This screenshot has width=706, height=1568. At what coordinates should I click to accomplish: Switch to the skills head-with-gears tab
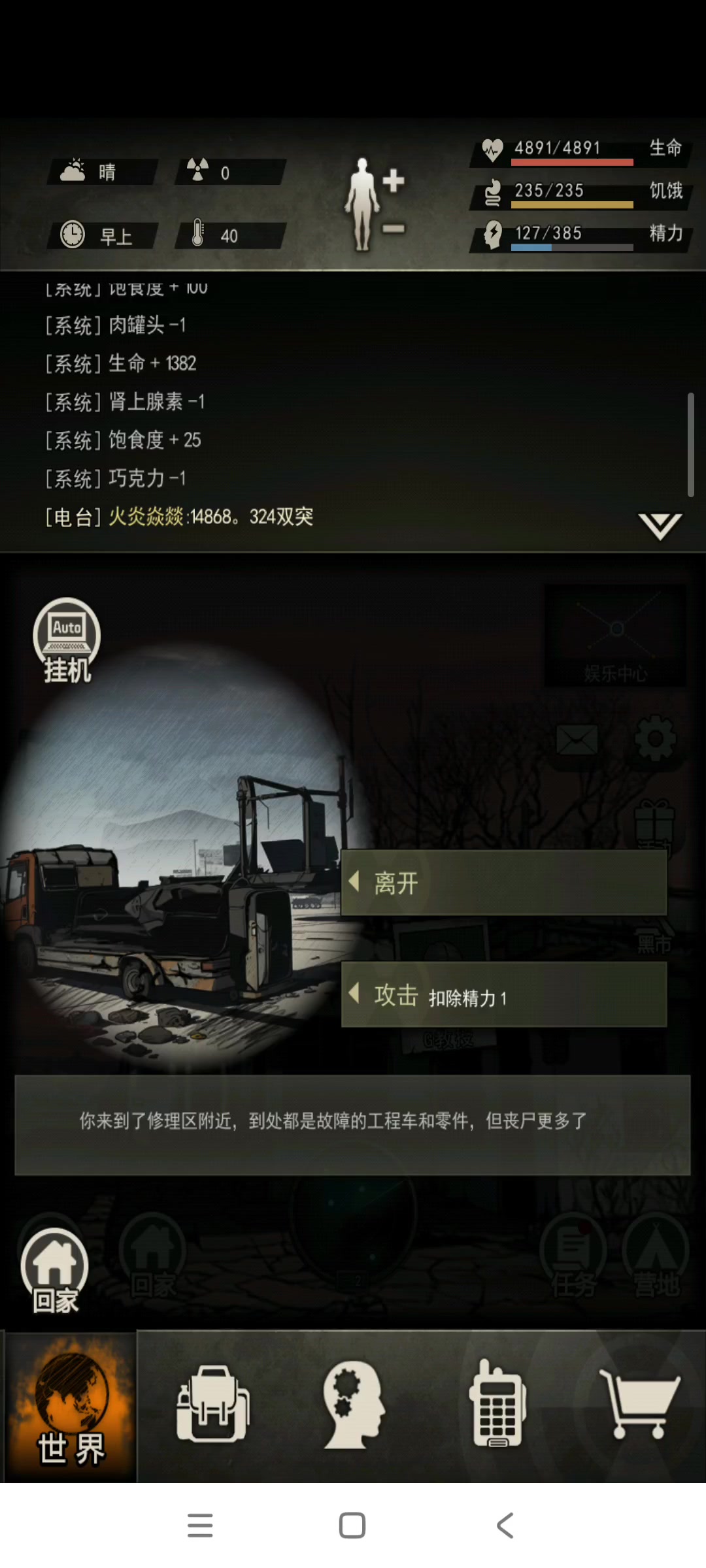click(x=353, y=1403)
